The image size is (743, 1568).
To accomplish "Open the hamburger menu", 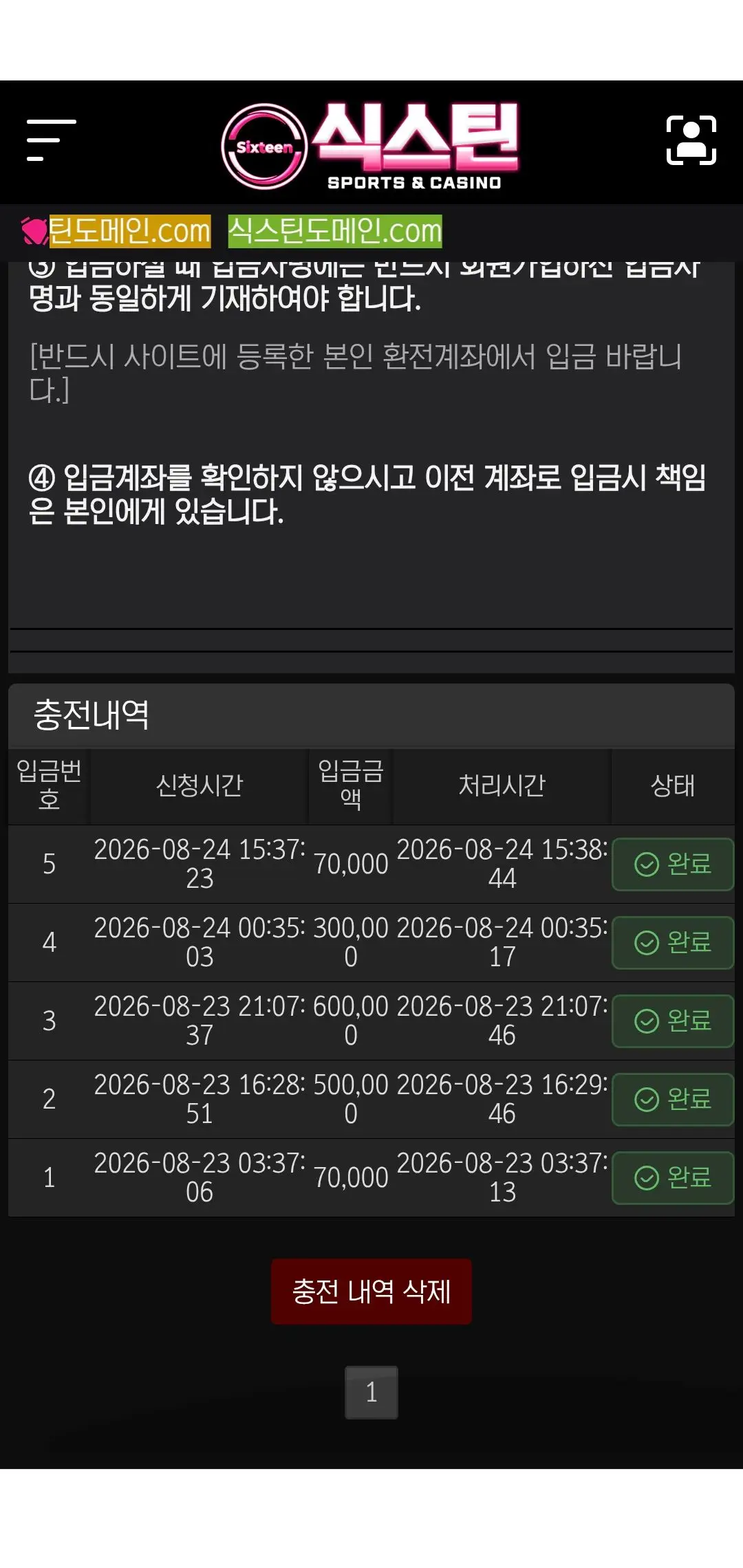I will [51, 140].
